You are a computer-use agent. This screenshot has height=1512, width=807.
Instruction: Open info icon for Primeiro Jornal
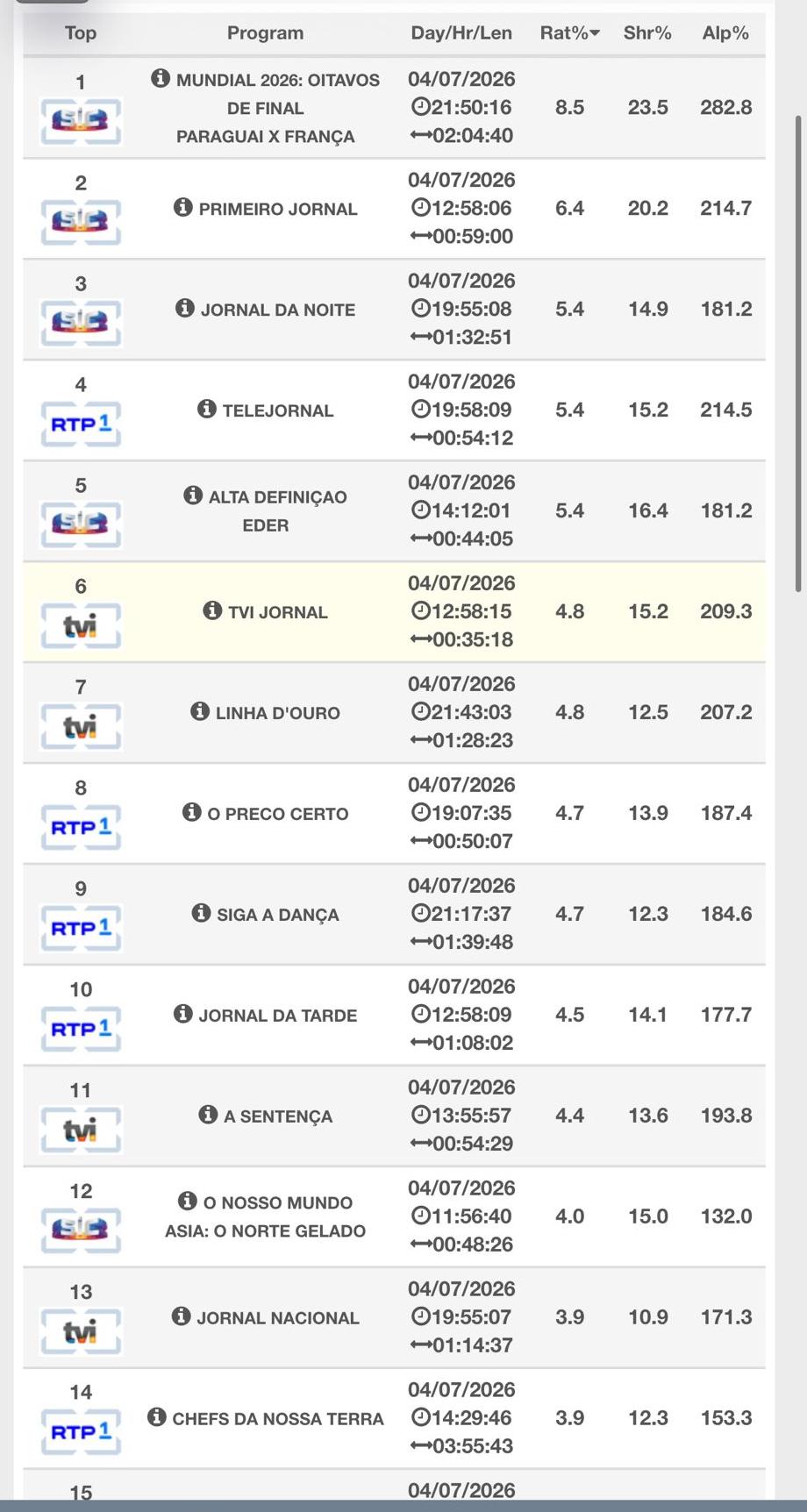pos(182,207)
